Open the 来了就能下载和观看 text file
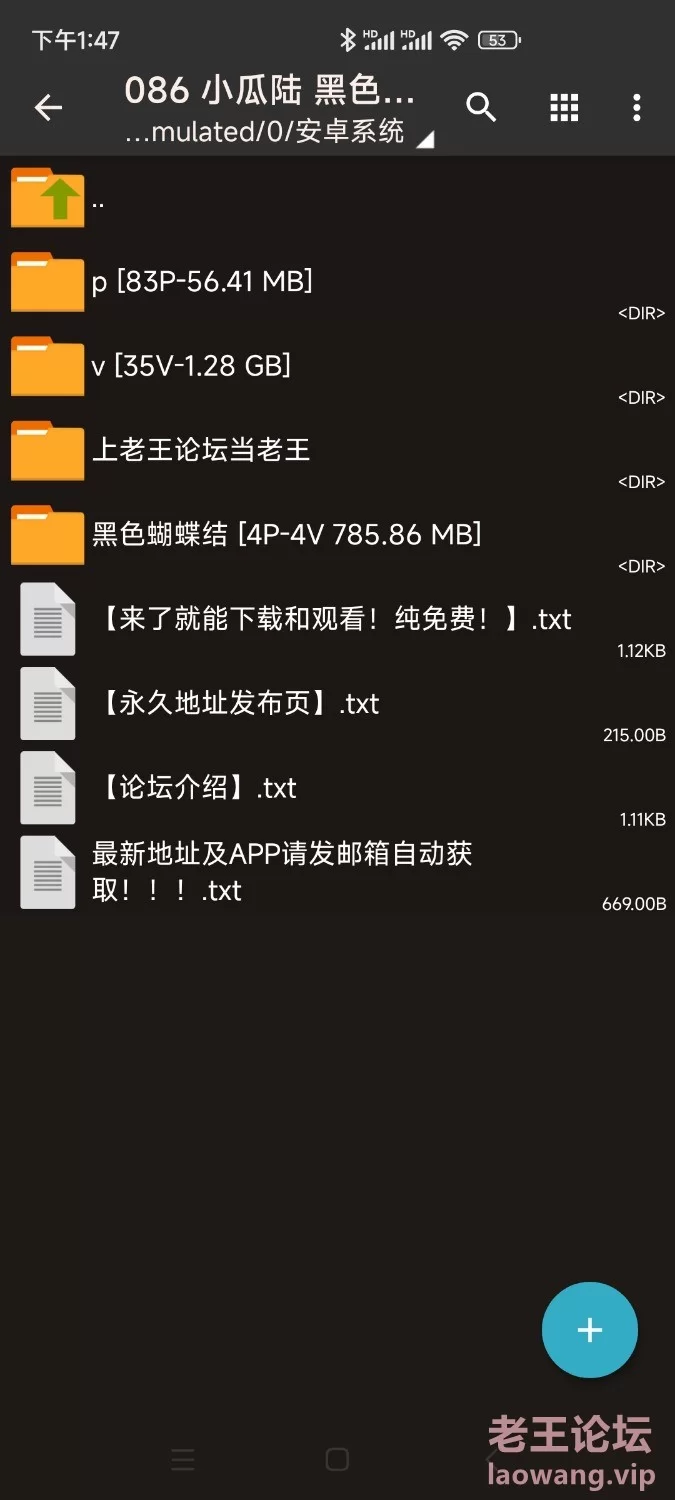This screenshot has width=675, height=1500. coord(337,620)
